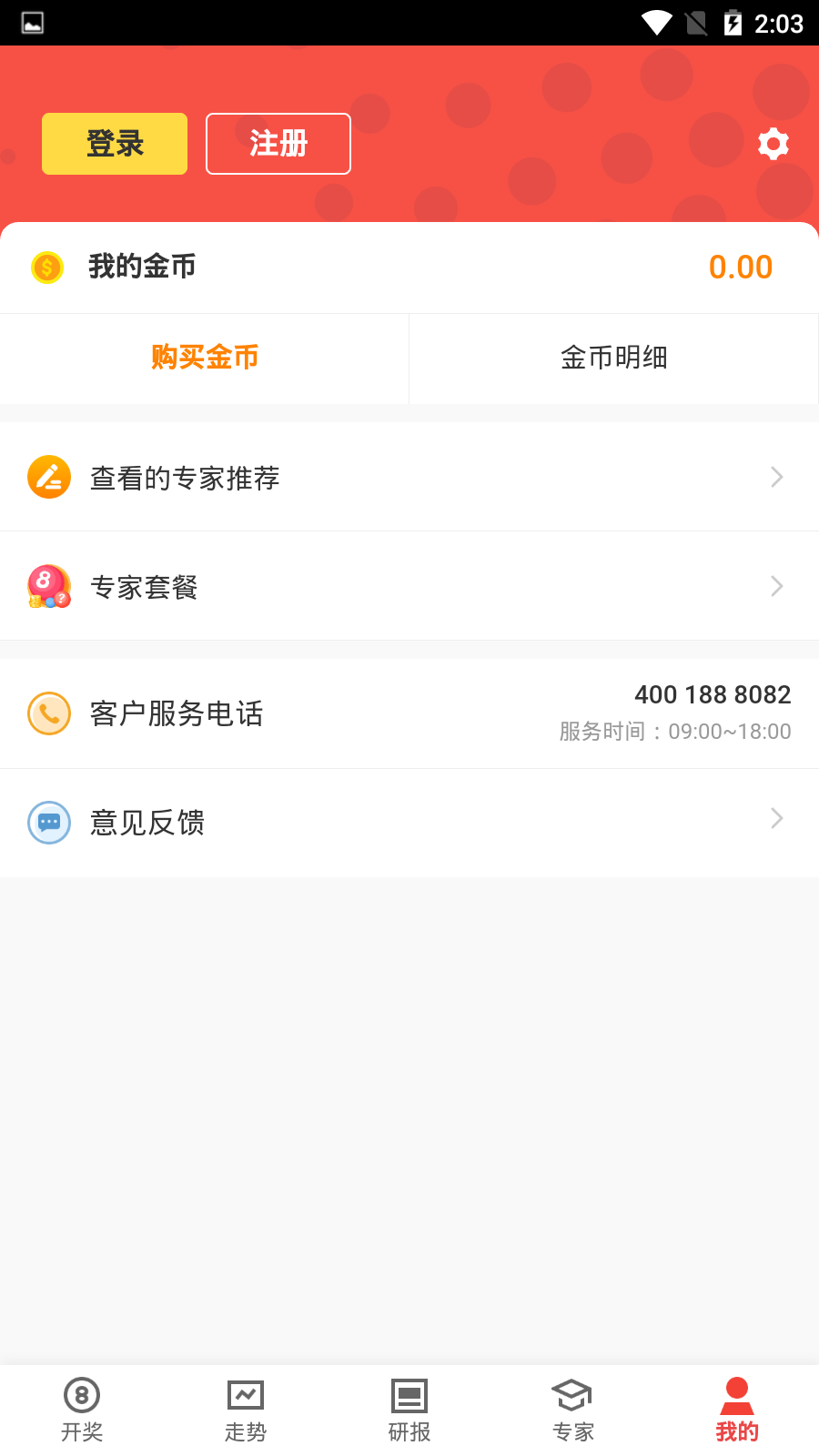Viewport: 819px width, 1456px height.
Task: Click the gold coin icon beside 我的金币
Action: (x=48, y=267)
